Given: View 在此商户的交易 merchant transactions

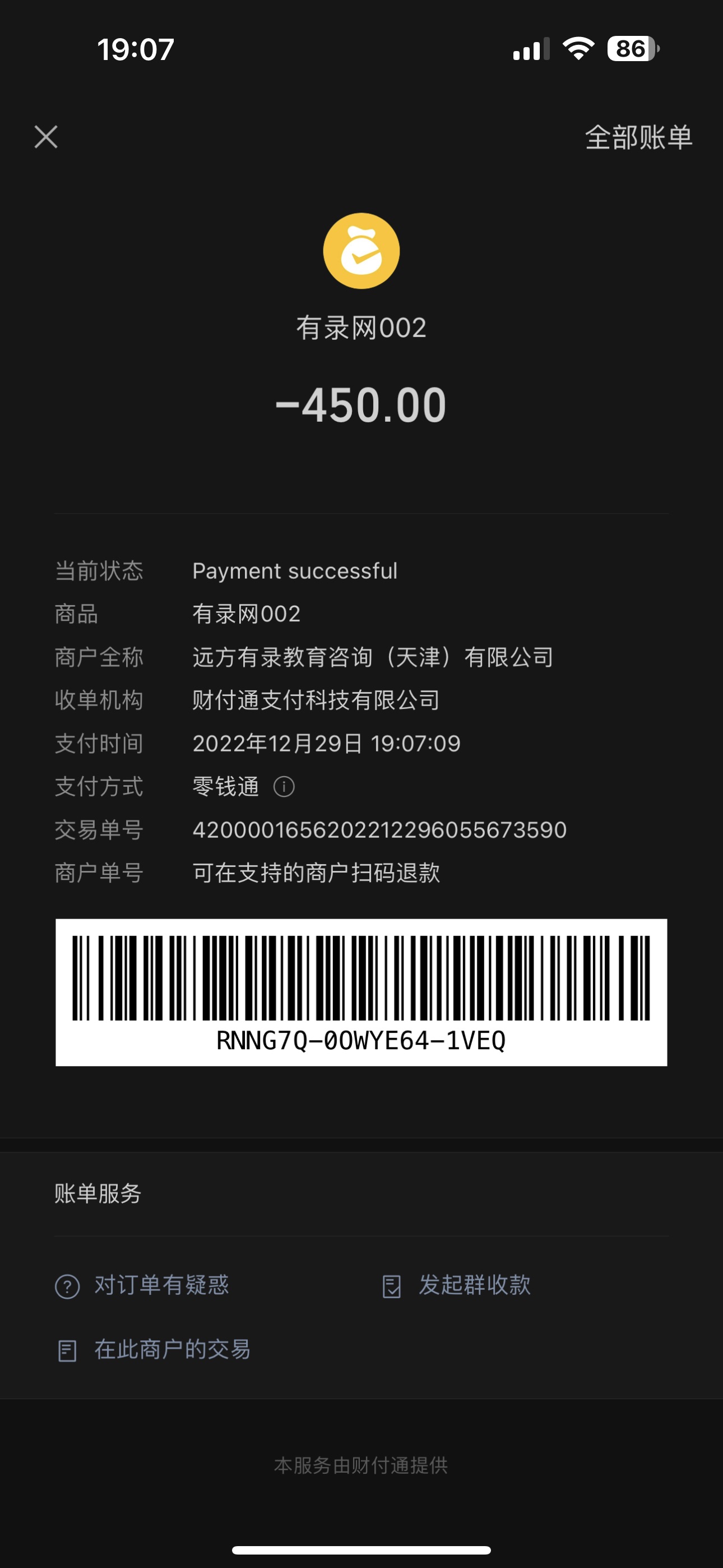Looking at the screenshot, I should (x=154, y=1350).
